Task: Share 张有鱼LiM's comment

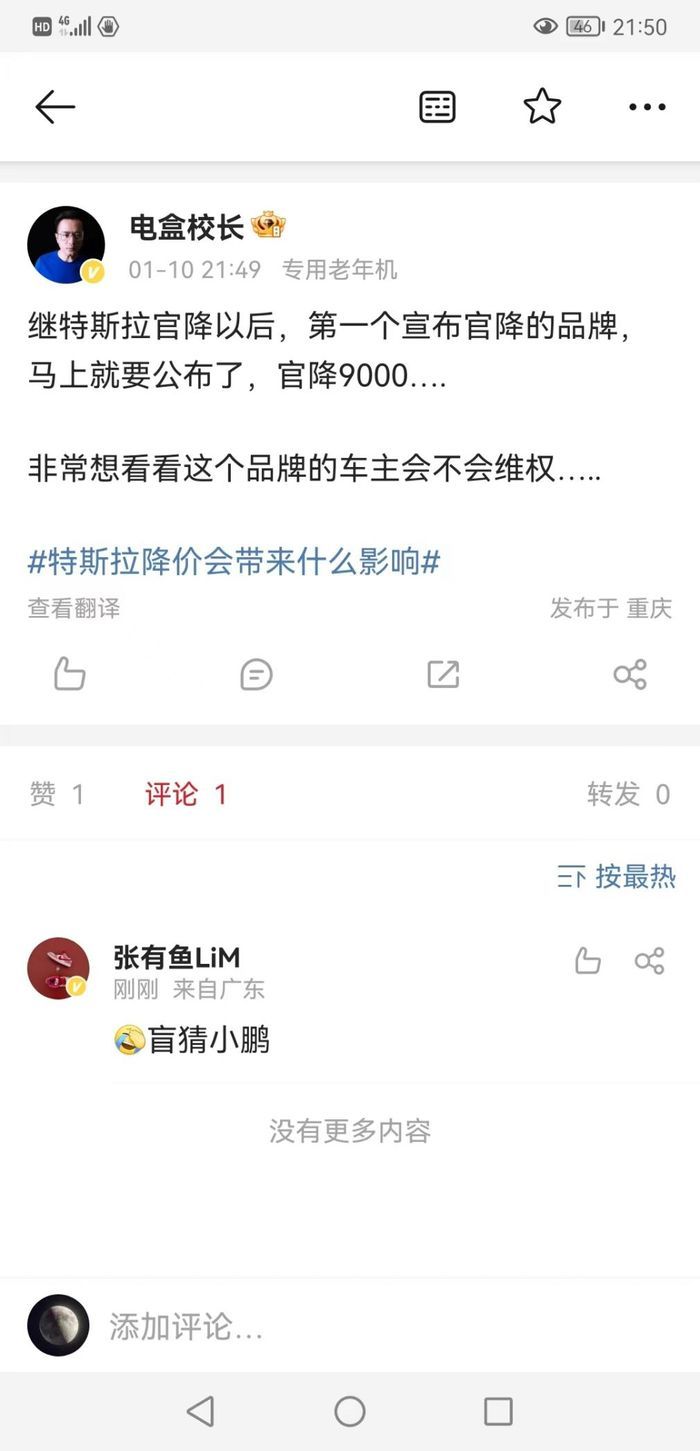Action: (649, 962)
